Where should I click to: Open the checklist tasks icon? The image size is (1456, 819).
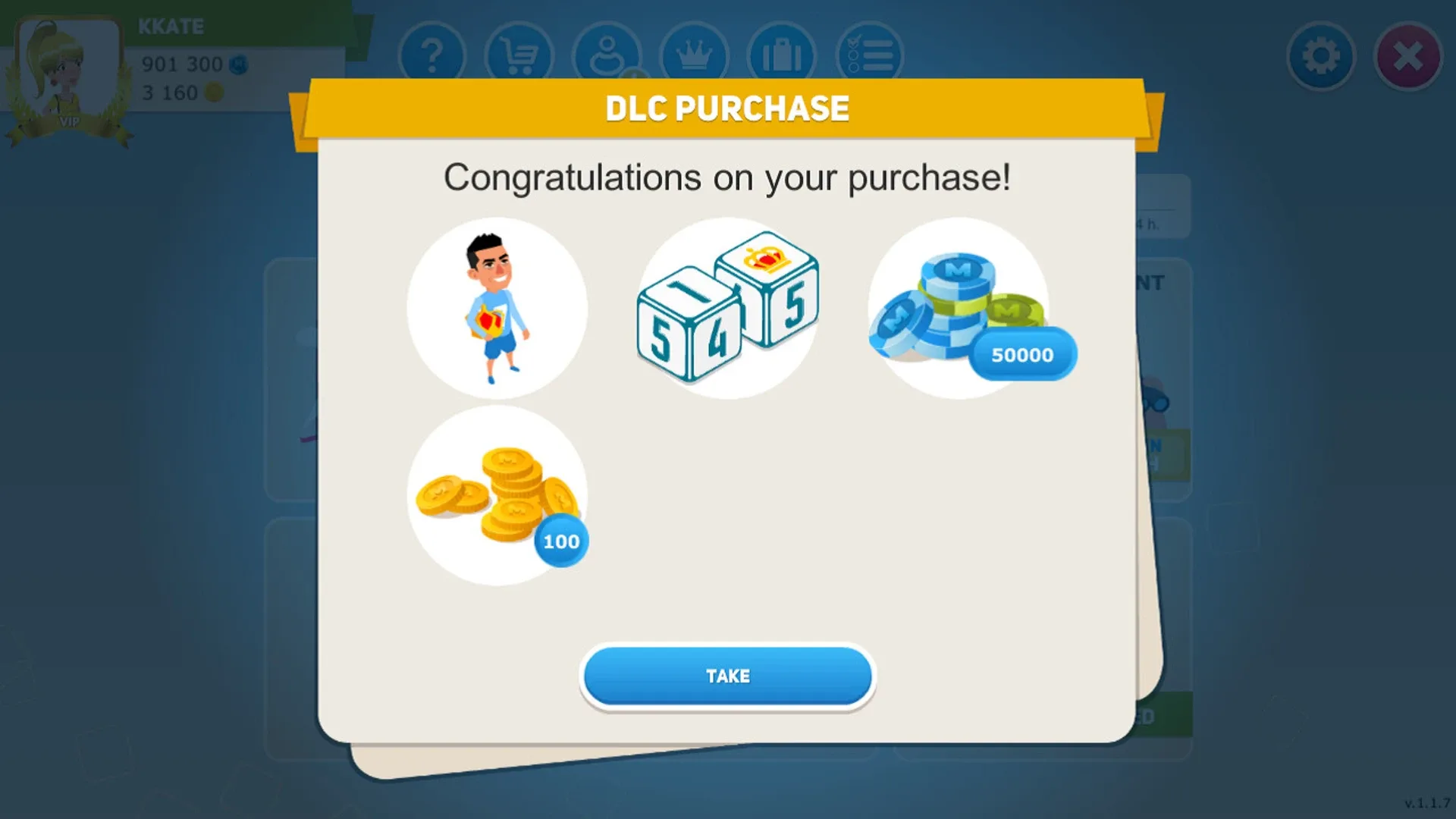[869, 53]
